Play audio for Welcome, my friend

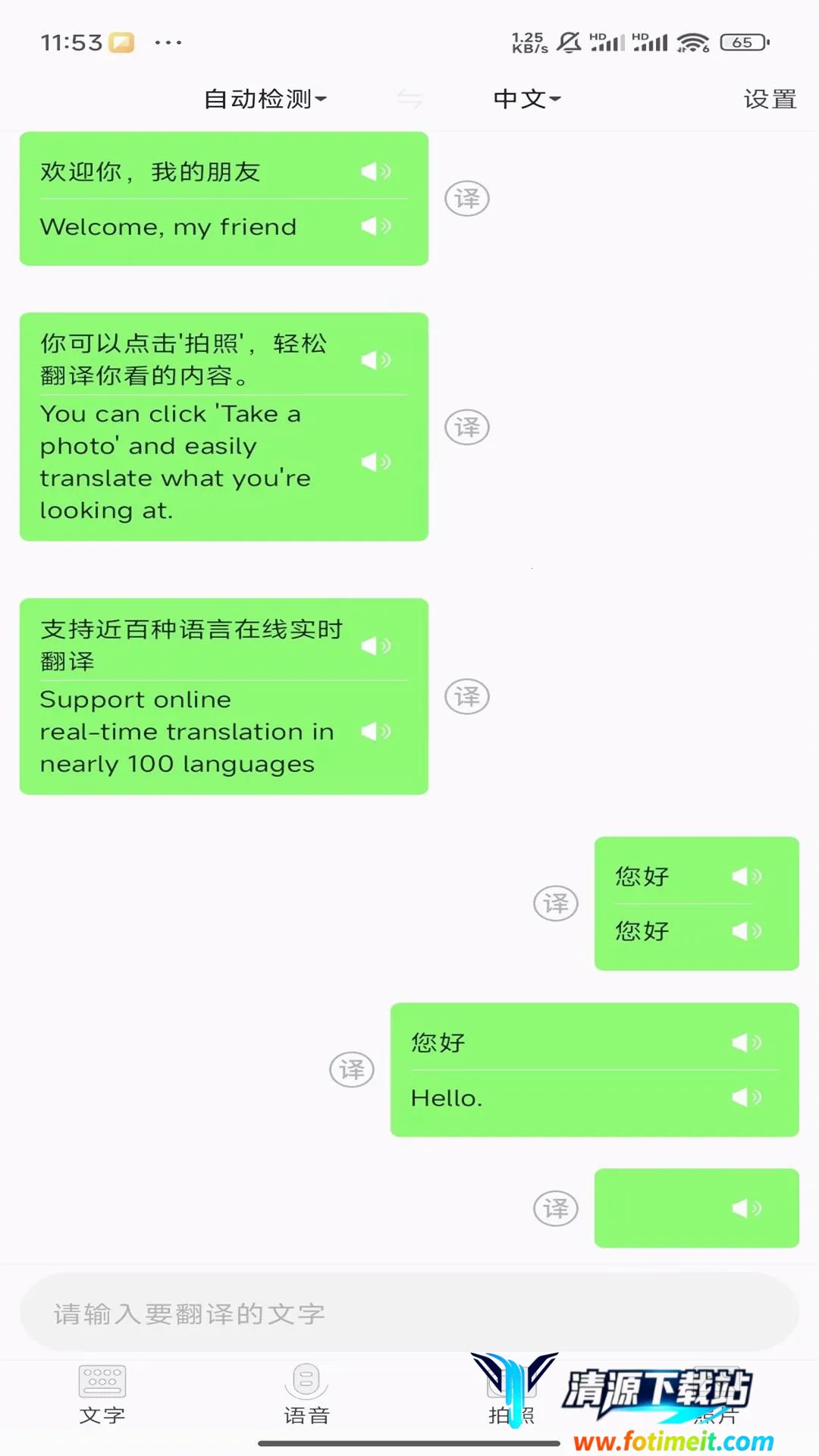[x=375, y=226]
